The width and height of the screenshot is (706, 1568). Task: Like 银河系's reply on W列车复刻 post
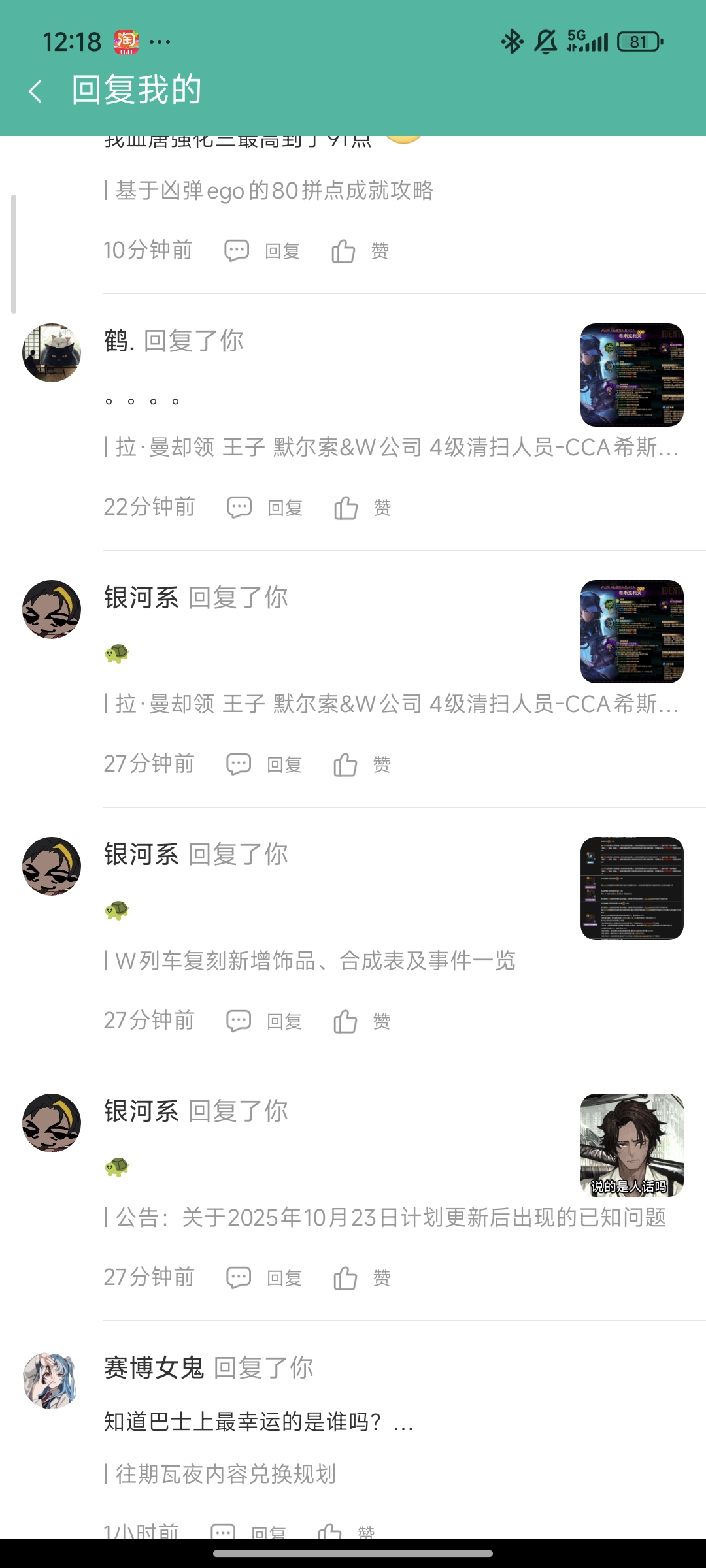click(x=362, y=1021)
